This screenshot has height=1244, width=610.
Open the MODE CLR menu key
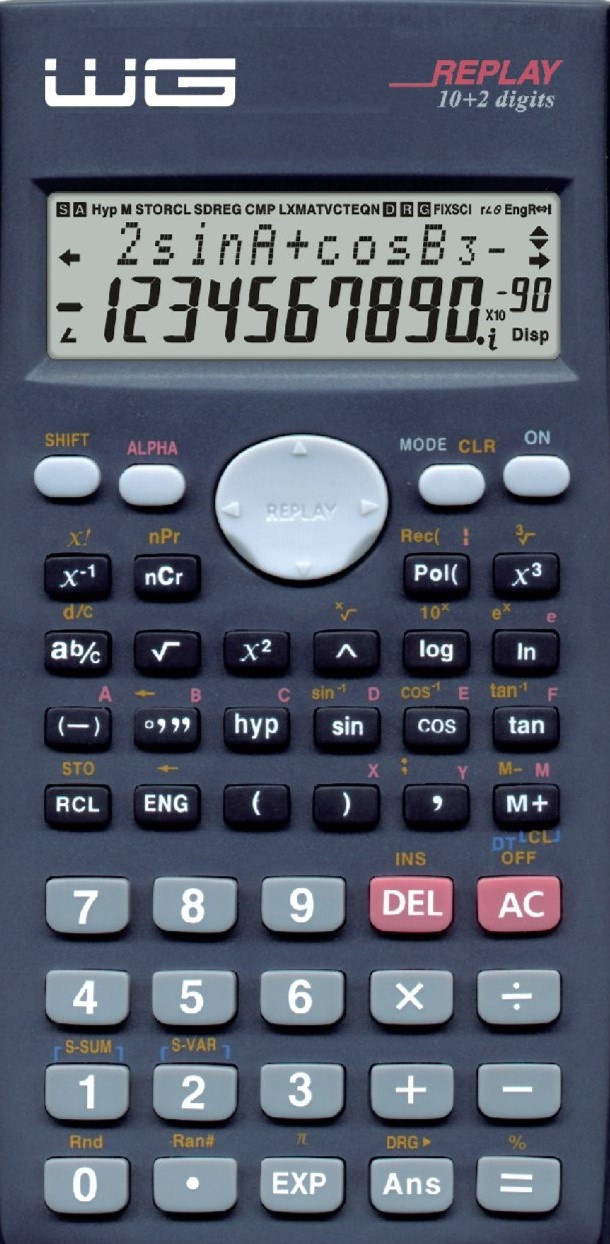click(450, 484)
